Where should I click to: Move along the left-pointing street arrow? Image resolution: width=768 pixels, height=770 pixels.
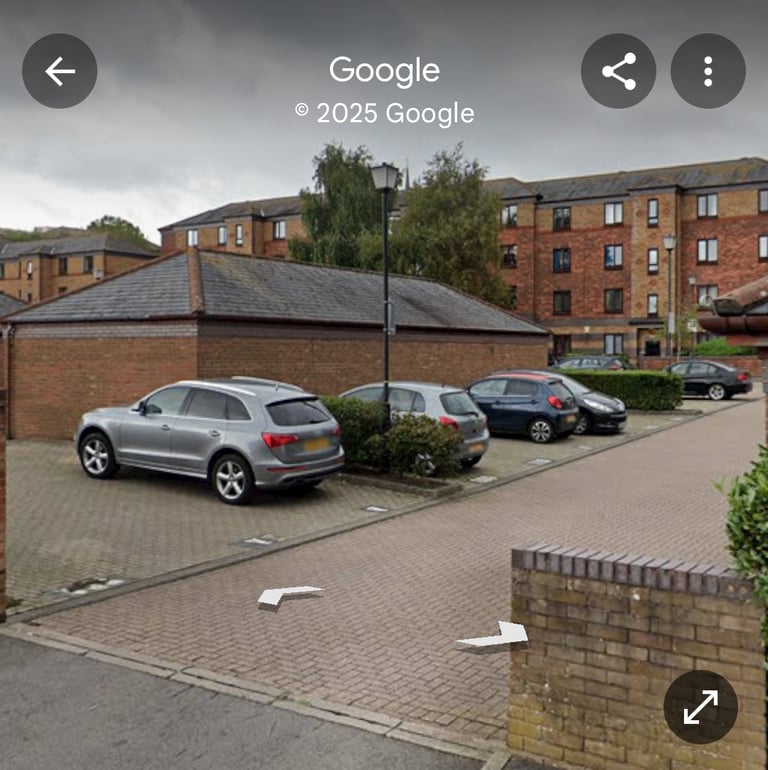coord(289,596)
